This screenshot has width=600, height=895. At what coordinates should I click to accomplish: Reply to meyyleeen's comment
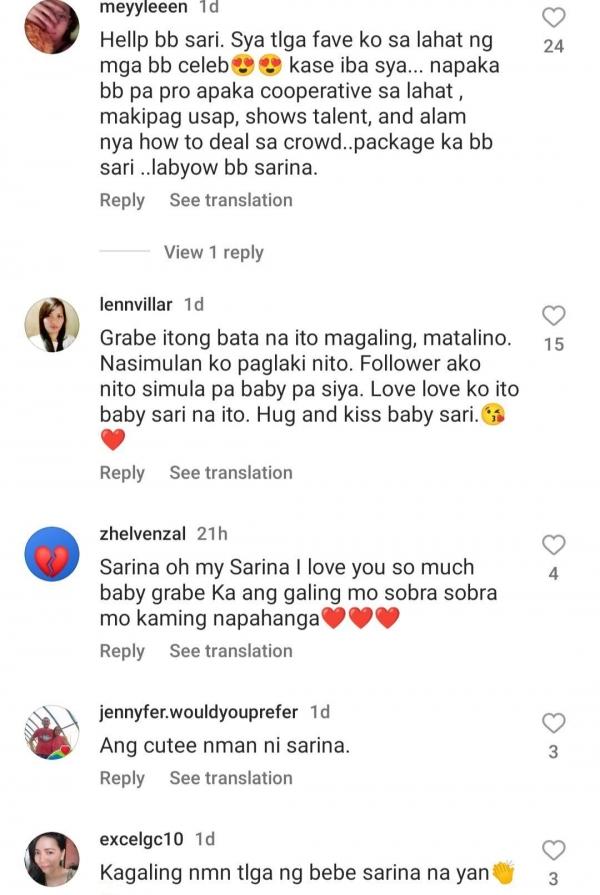point(122,200)
